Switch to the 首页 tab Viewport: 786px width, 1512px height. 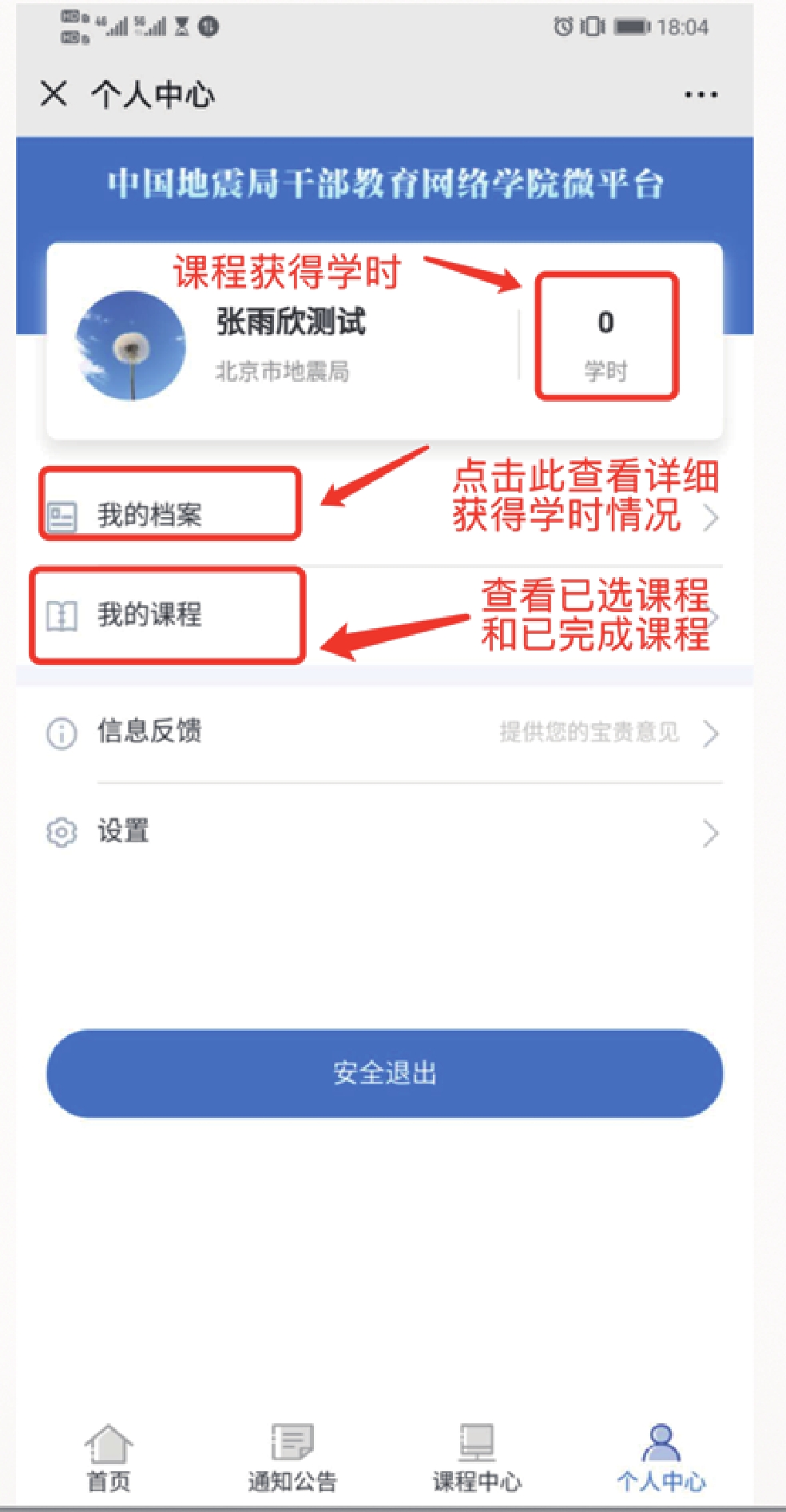109,1458
